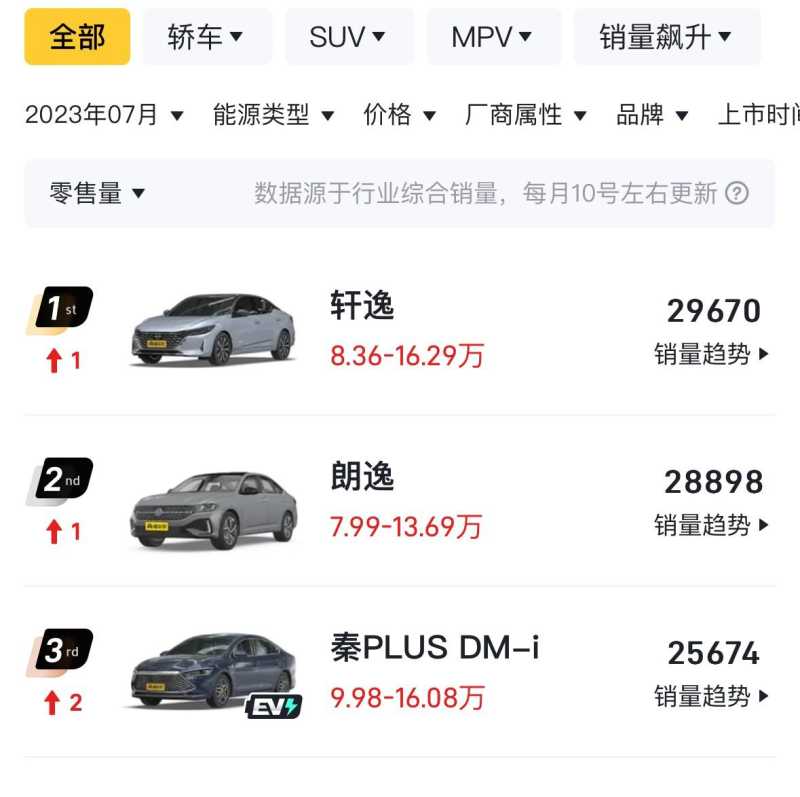Switch the 零售量 sales metric

pyautogui.click(x=97, y=193)
